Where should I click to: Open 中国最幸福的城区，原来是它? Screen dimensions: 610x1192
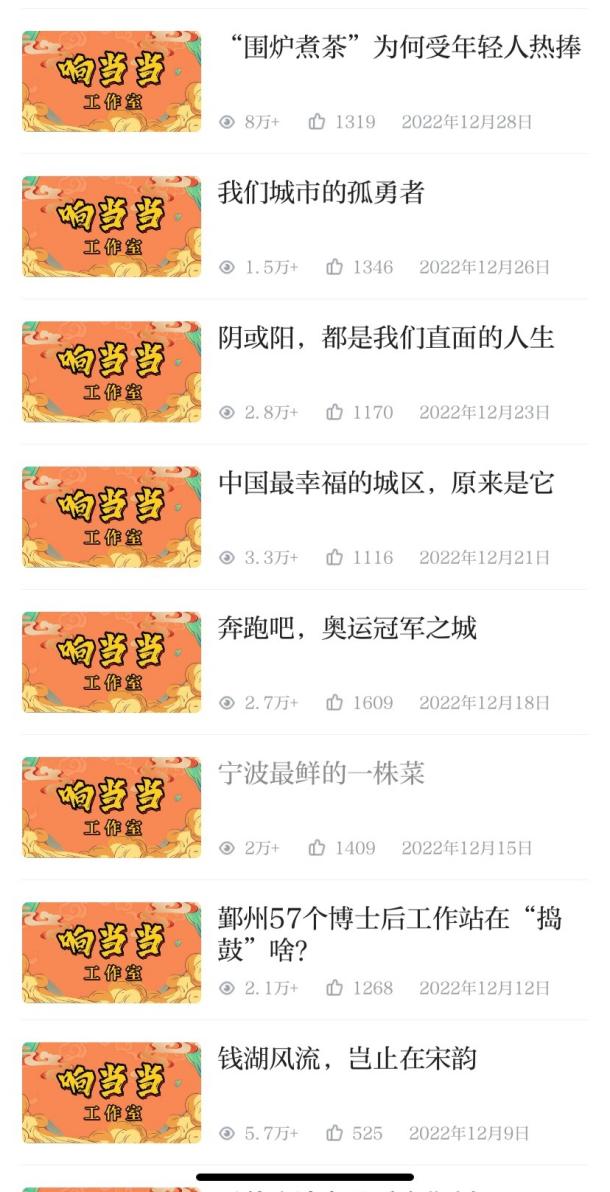[385, 482]
